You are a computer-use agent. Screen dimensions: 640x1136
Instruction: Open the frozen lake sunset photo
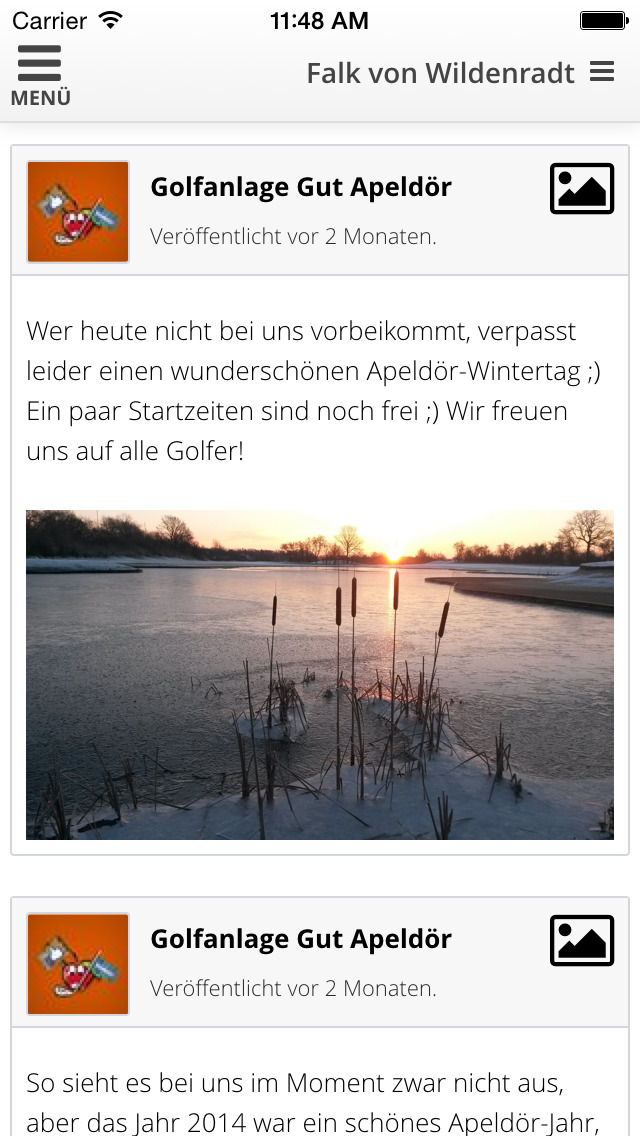point(320,674)
